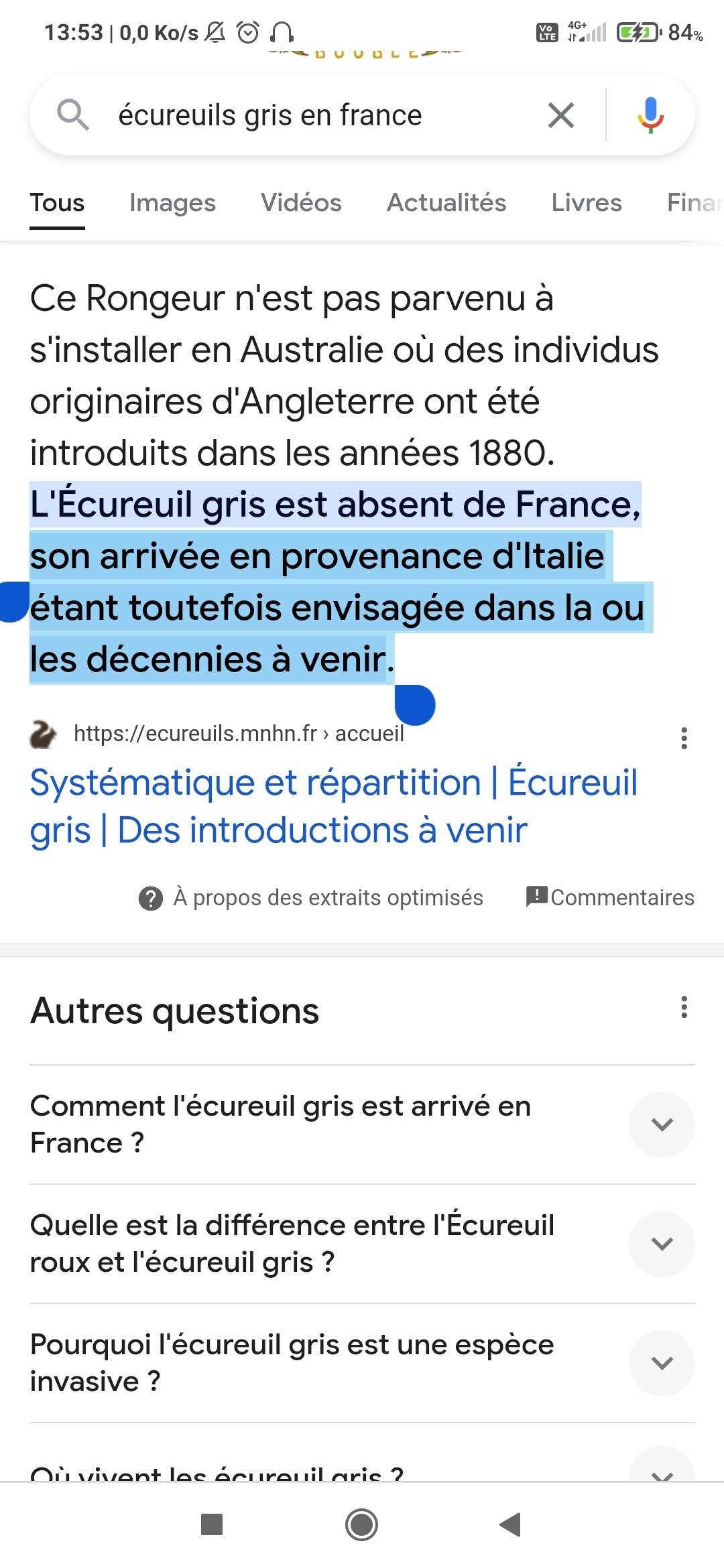The image size is (724, 1568).
Task: Switch to the Vidéos tab
Action: tap(301, 202)
